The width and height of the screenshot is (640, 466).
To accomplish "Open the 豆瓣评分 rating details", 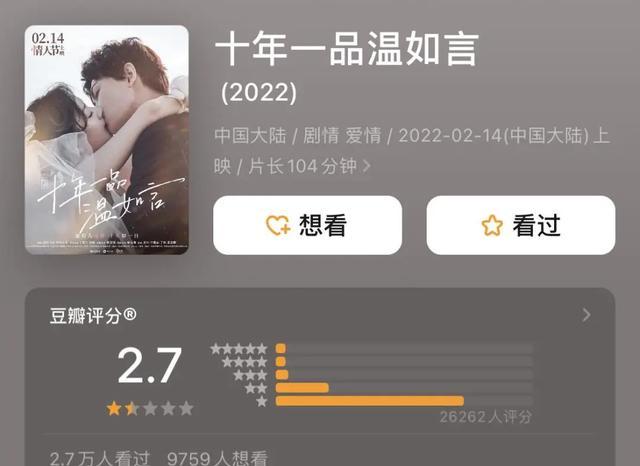I will [586, 316].
